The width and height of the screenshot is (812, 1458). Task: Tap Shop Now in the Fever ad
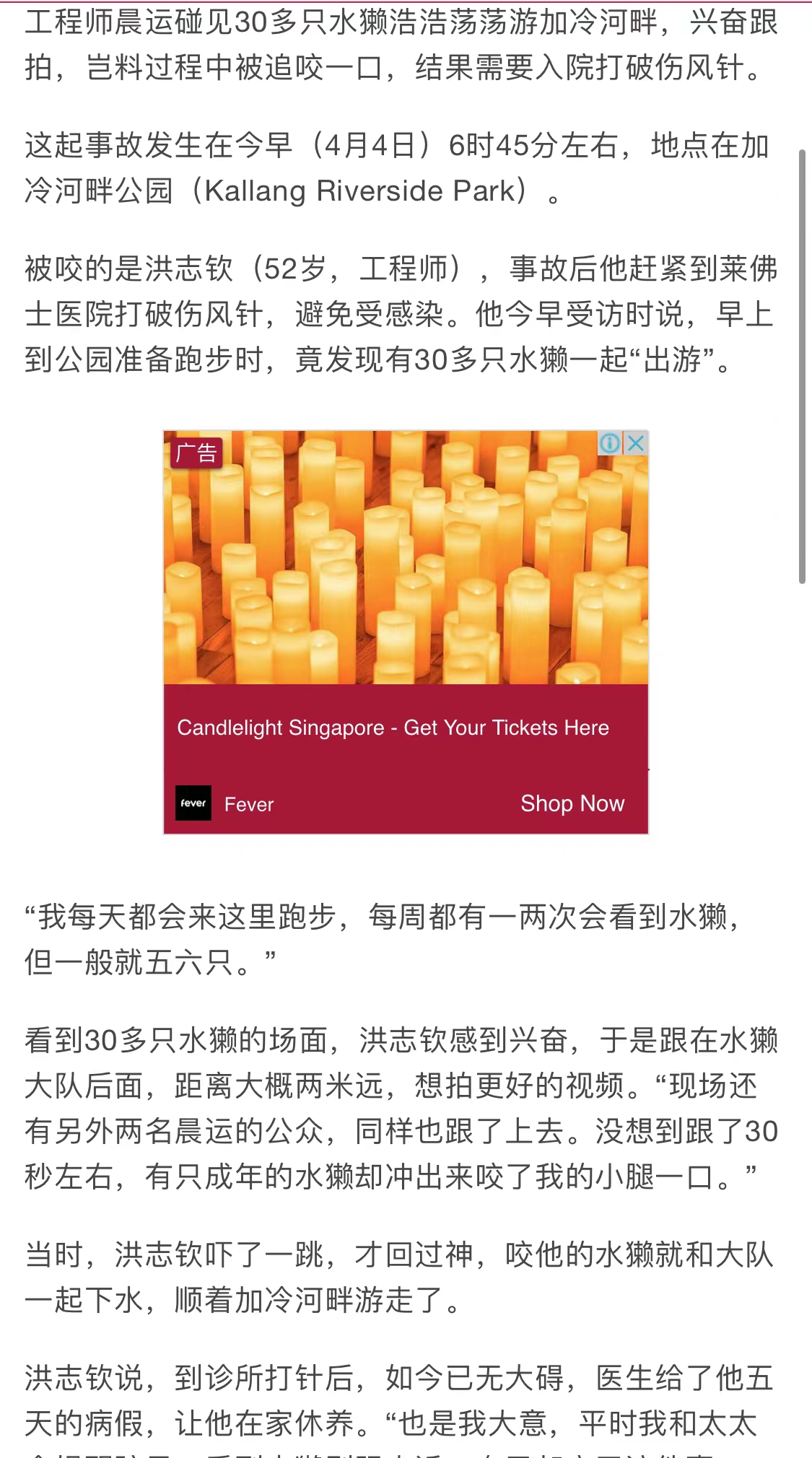pyautogui.click(x=572, y=803)
